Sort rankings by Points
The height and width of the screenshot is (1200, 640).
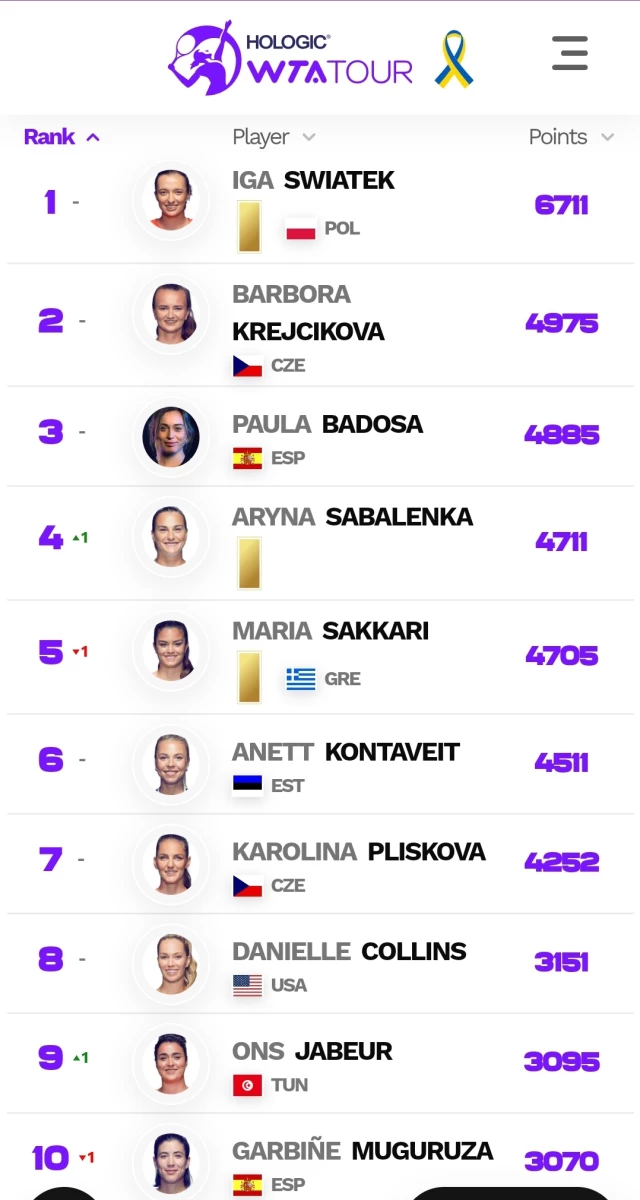(x=571, y=137)
